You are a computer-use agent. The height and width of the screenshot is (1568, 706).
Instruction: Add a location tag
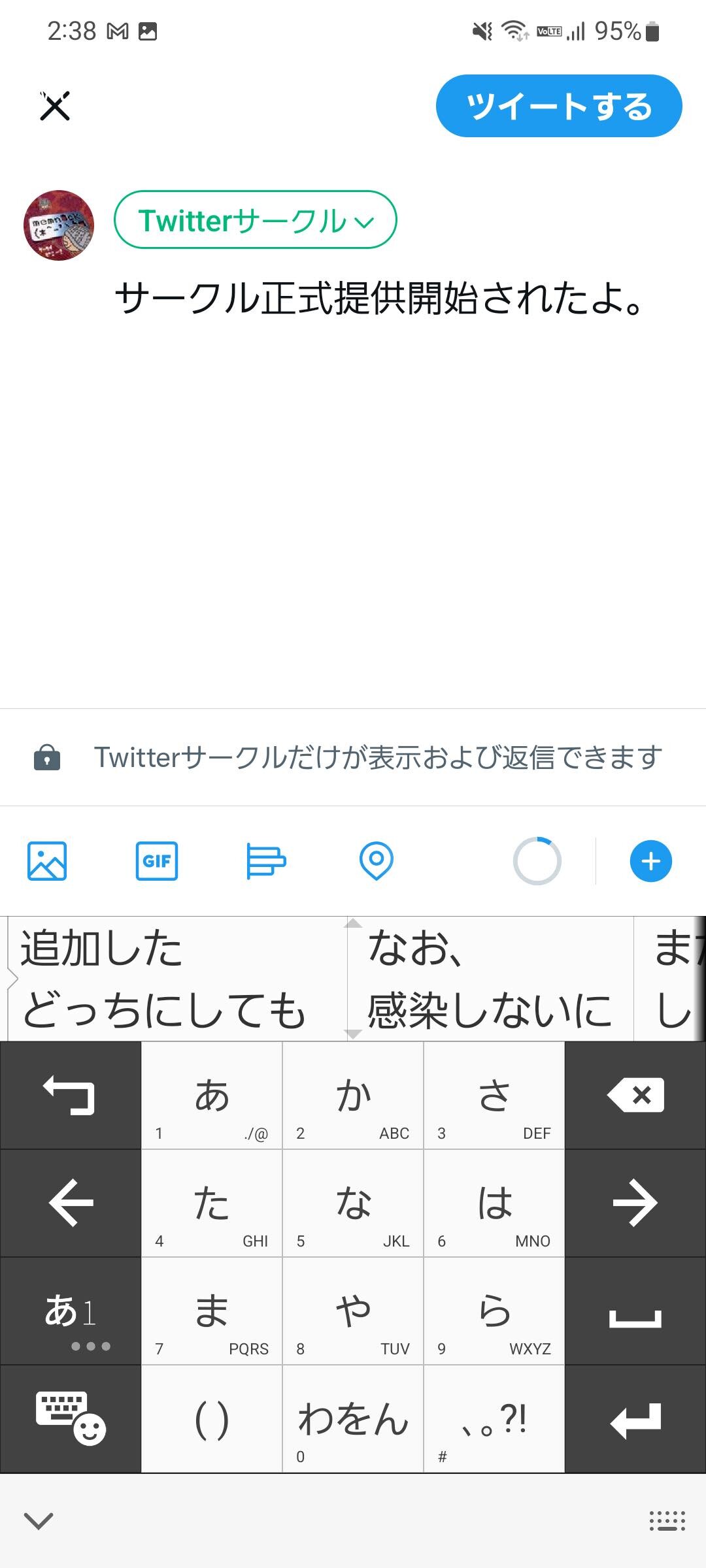377,860
